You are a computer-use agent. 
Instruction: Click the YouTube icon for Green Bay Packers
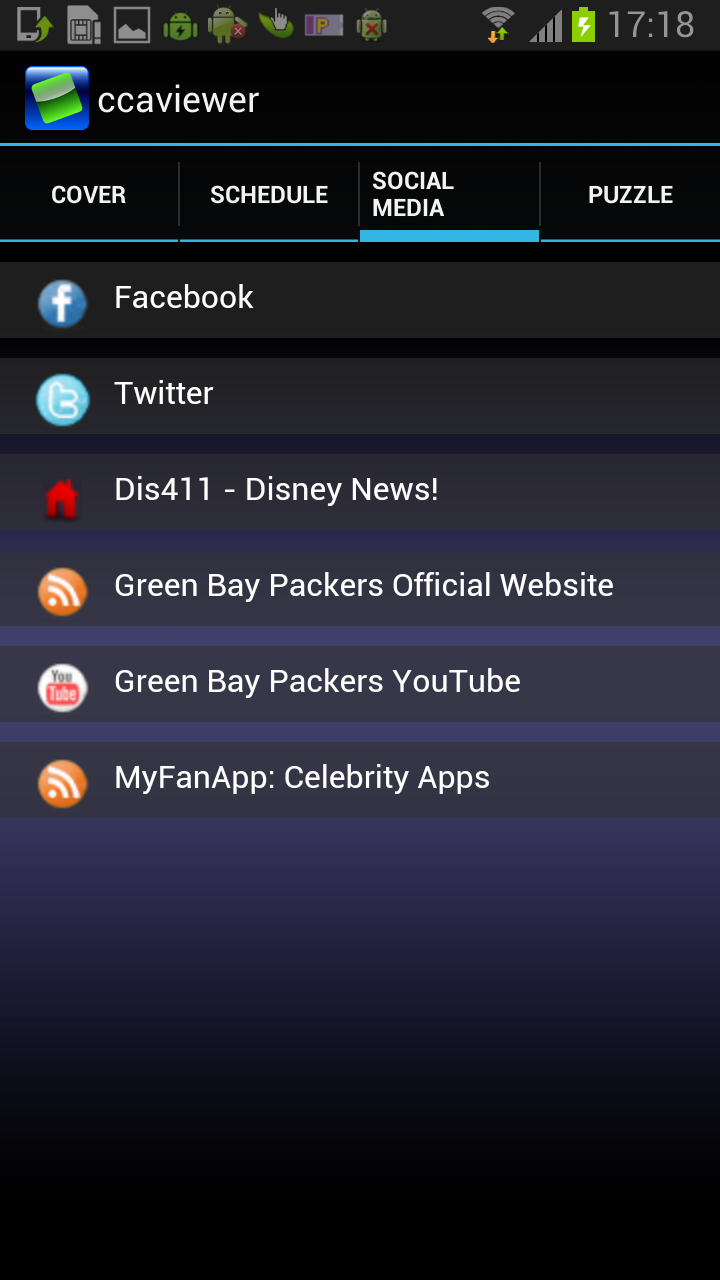click(62, 687)
